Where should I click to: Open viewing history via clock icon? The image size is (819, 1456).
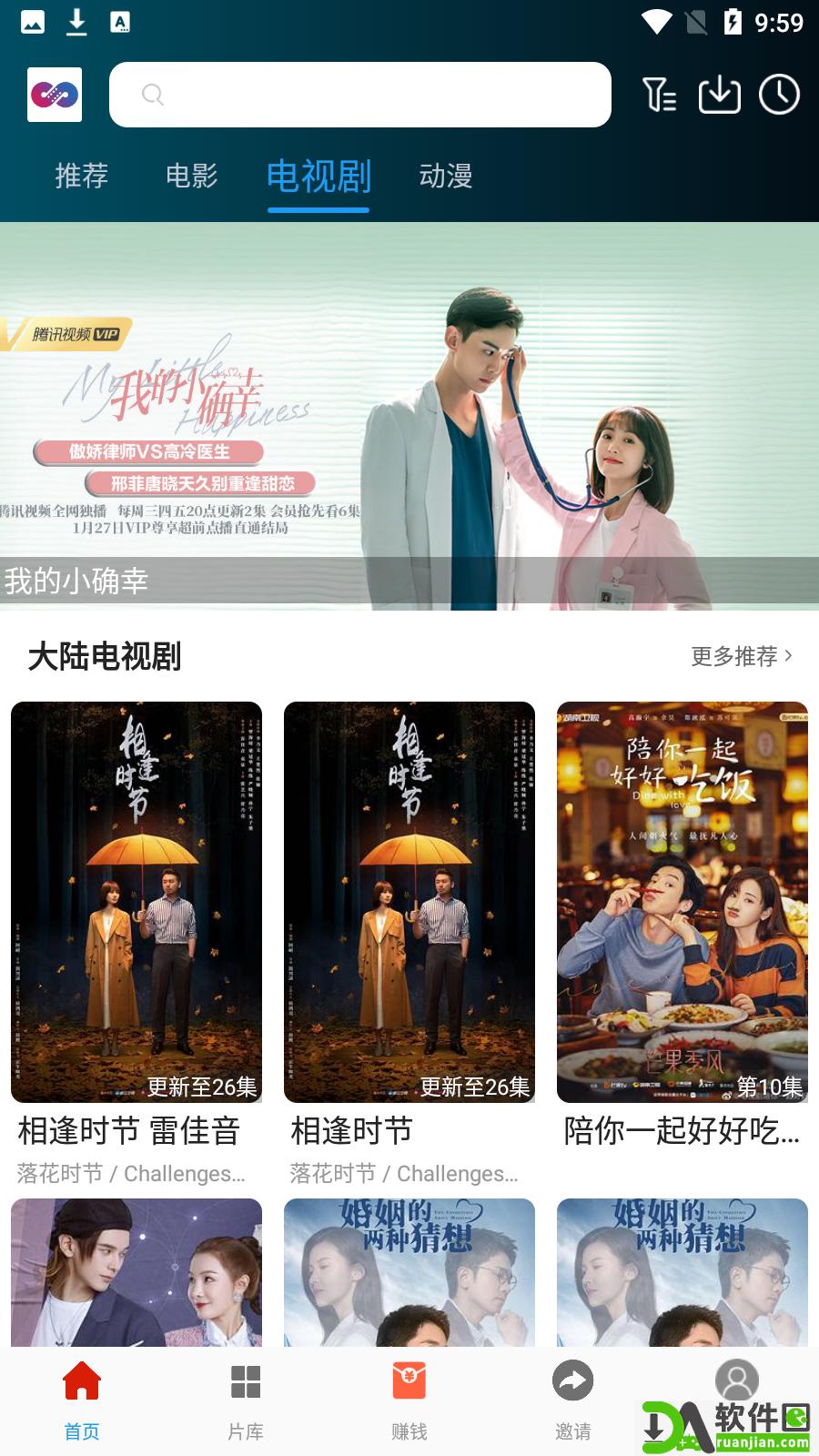pyautogui.click(x=779, y=95)
